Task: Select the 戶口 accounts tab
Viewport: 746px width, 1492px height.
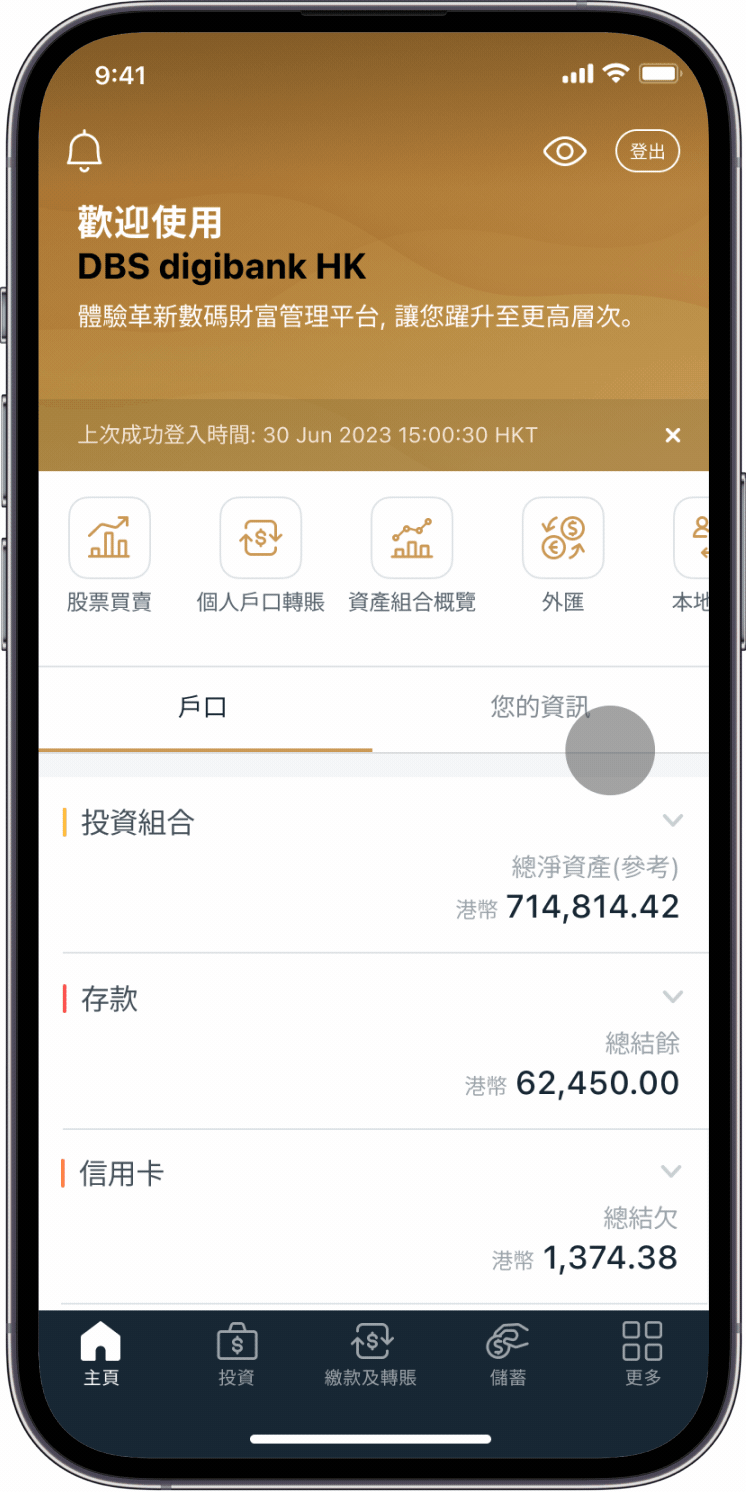Action: [x=203, y=708]
